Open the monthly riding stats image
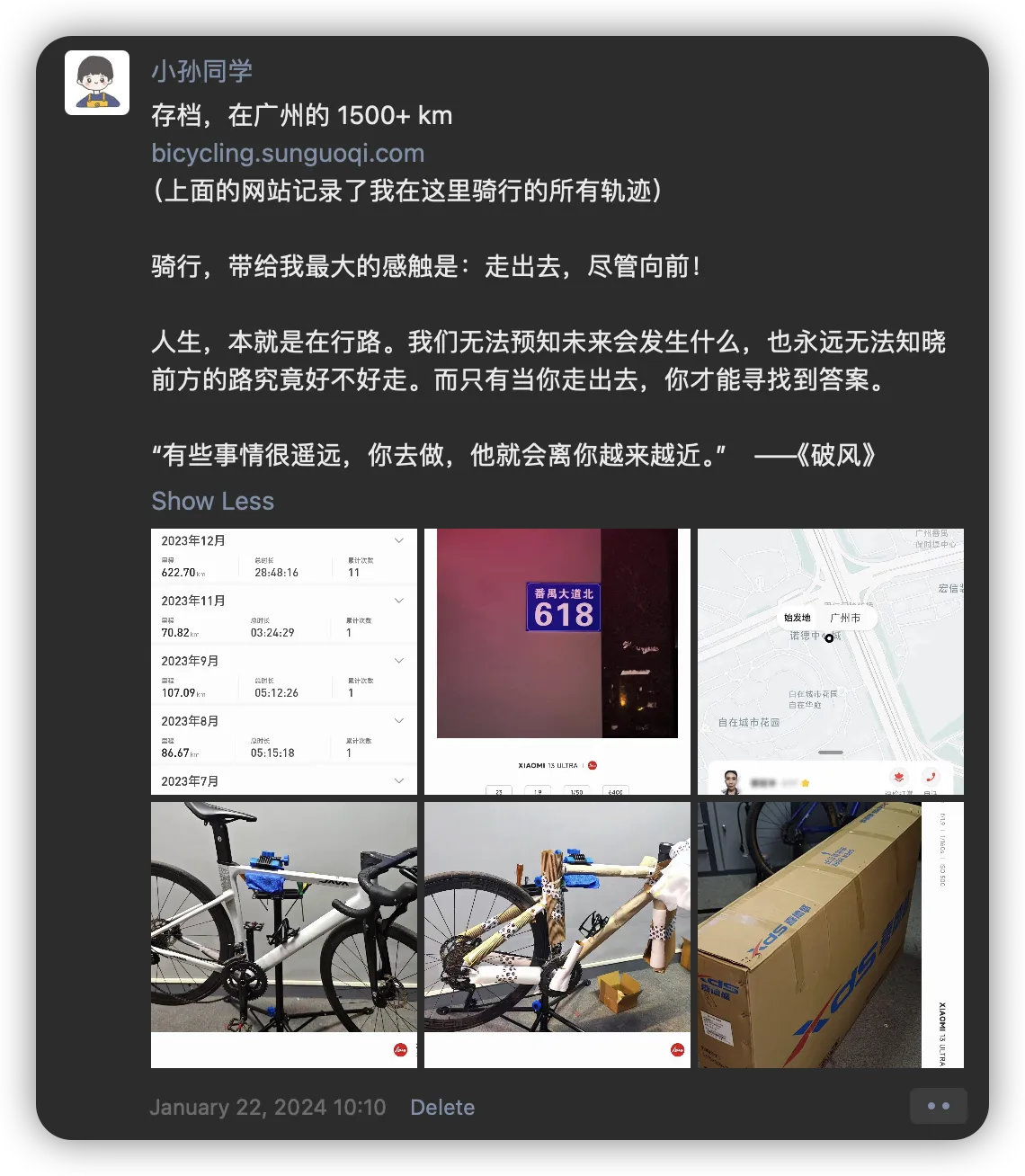The height and width of the screenshot is (1176, 1025). coord(284,662)
